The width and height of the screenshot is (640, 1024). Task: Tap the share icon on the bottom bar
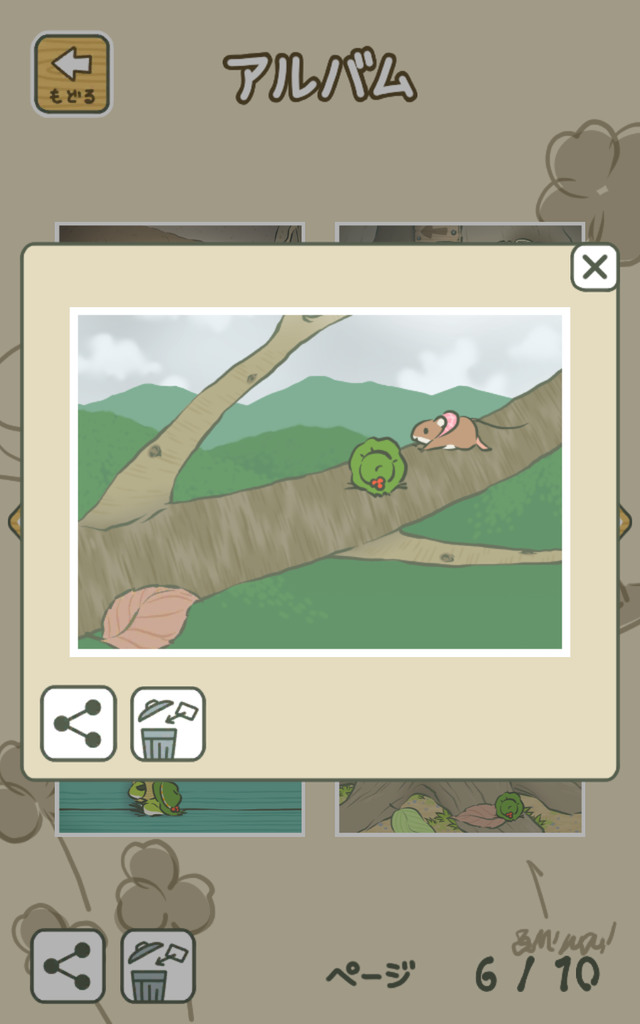tap(68, 966)
